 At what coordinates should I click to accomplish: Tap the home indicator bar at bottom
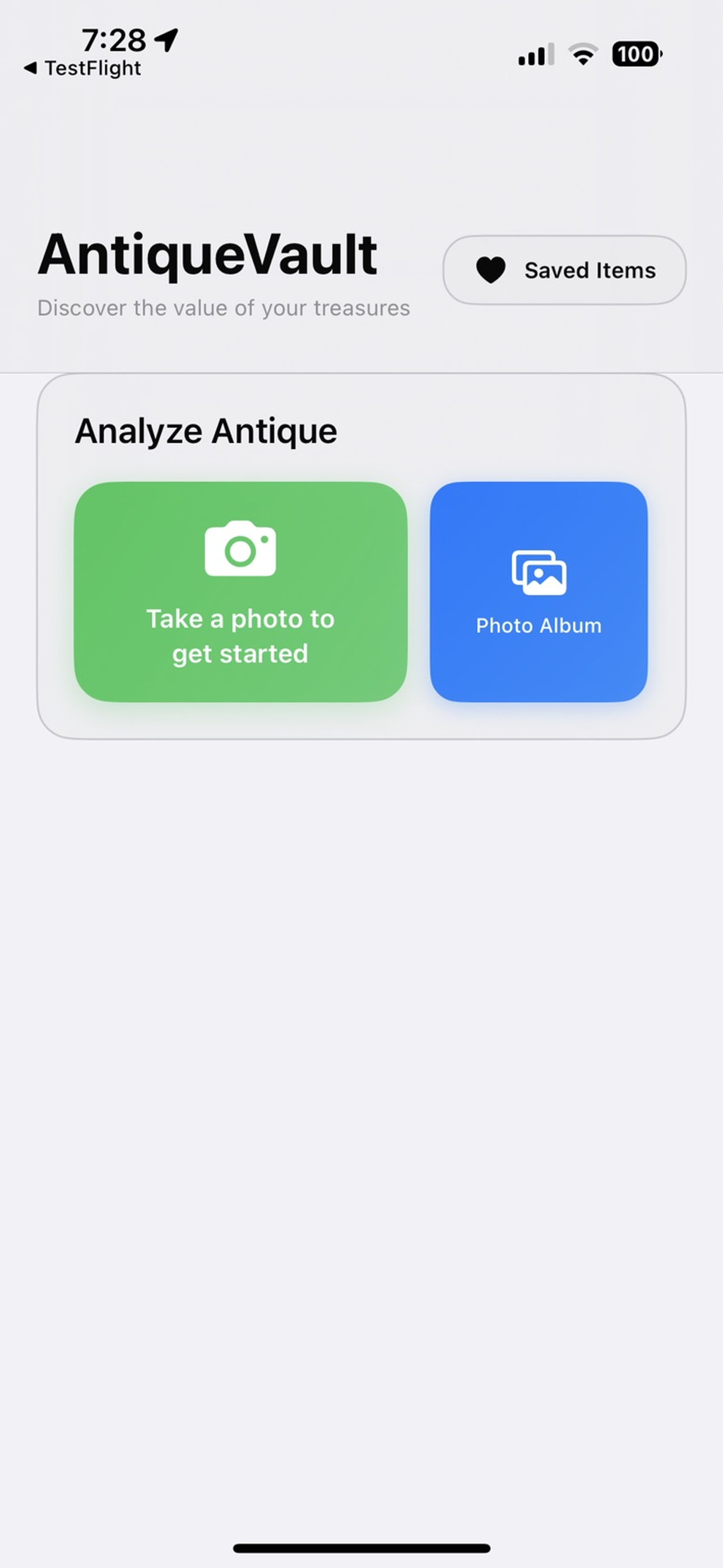361,1548
